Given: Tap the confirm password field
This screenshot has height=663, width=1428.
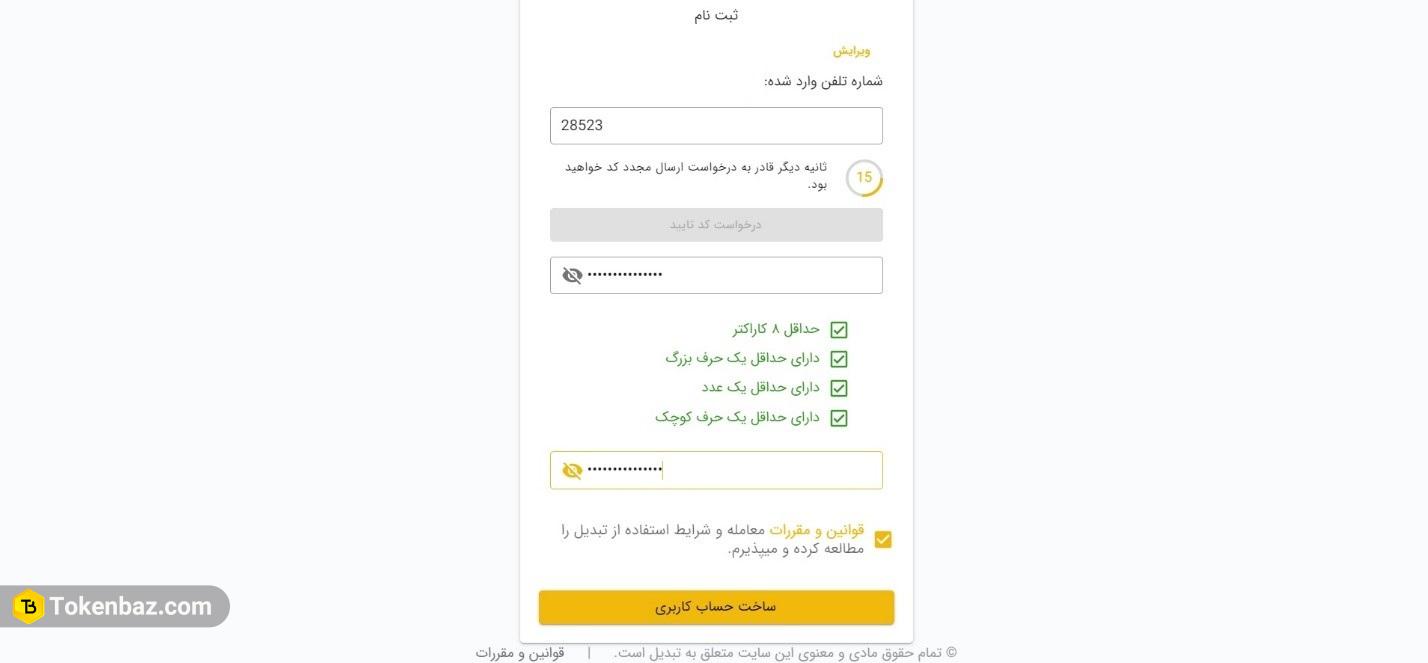Looking at the screenshot, I should 716,470.
